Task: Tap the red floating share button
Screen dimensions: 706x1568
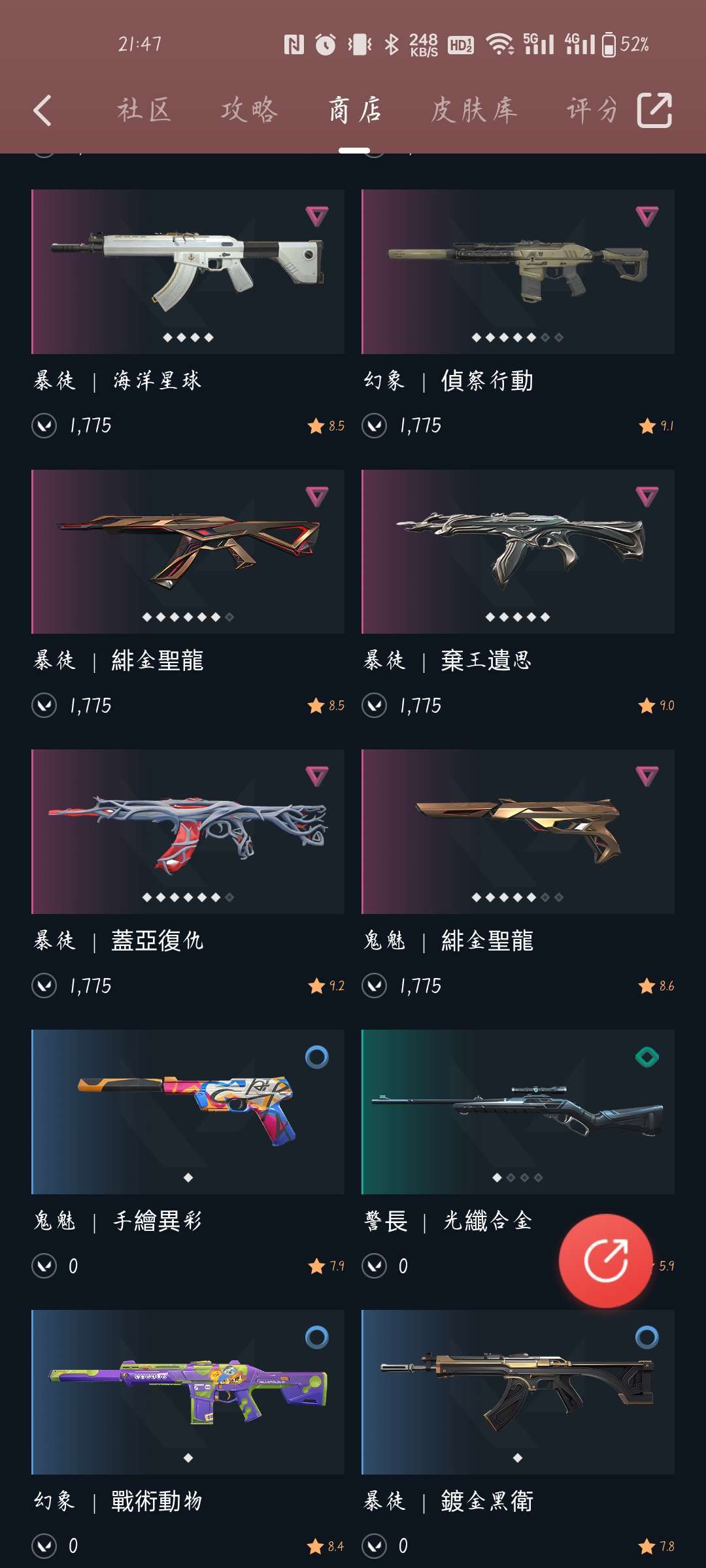Action: [605, 1260]
